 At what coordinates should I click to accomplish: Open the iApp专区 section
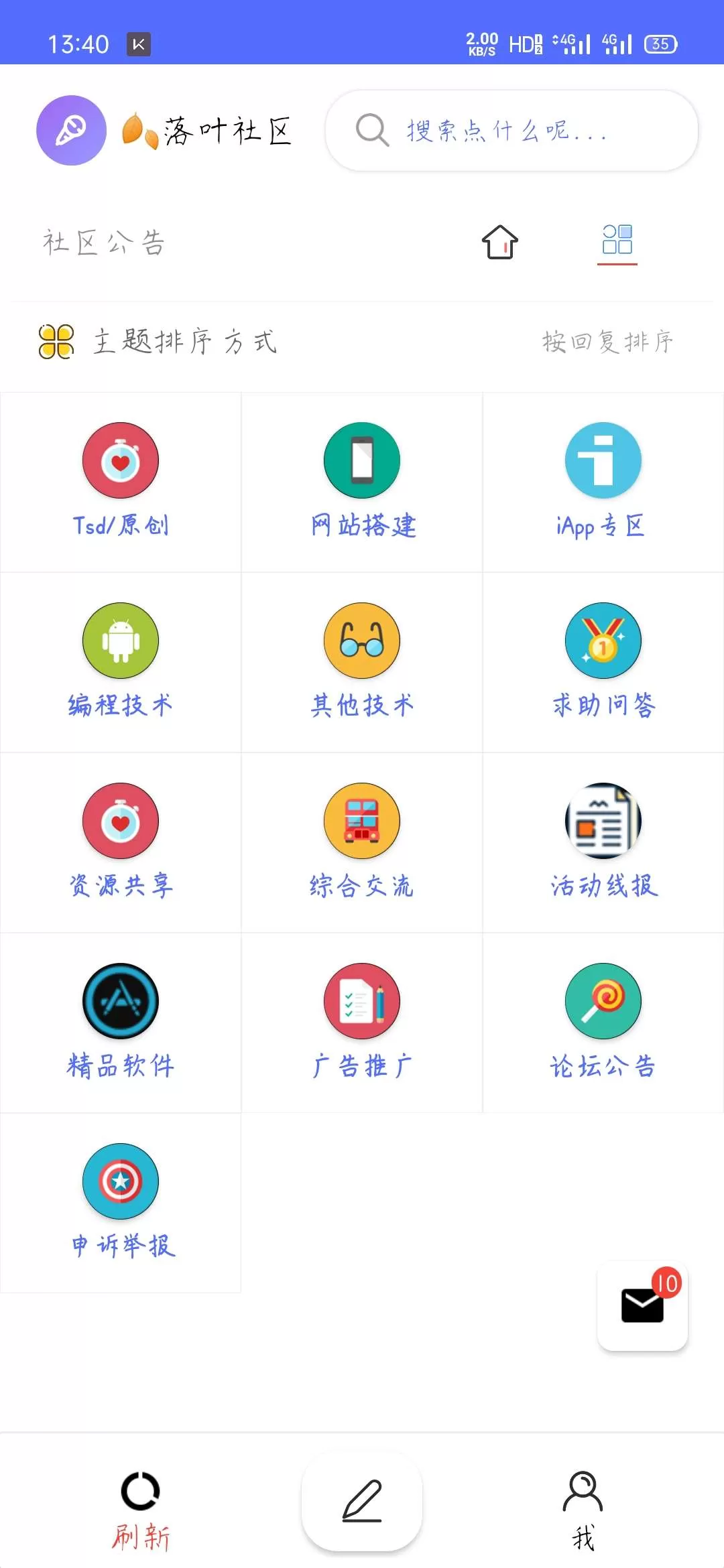click(x=603, y=482)
